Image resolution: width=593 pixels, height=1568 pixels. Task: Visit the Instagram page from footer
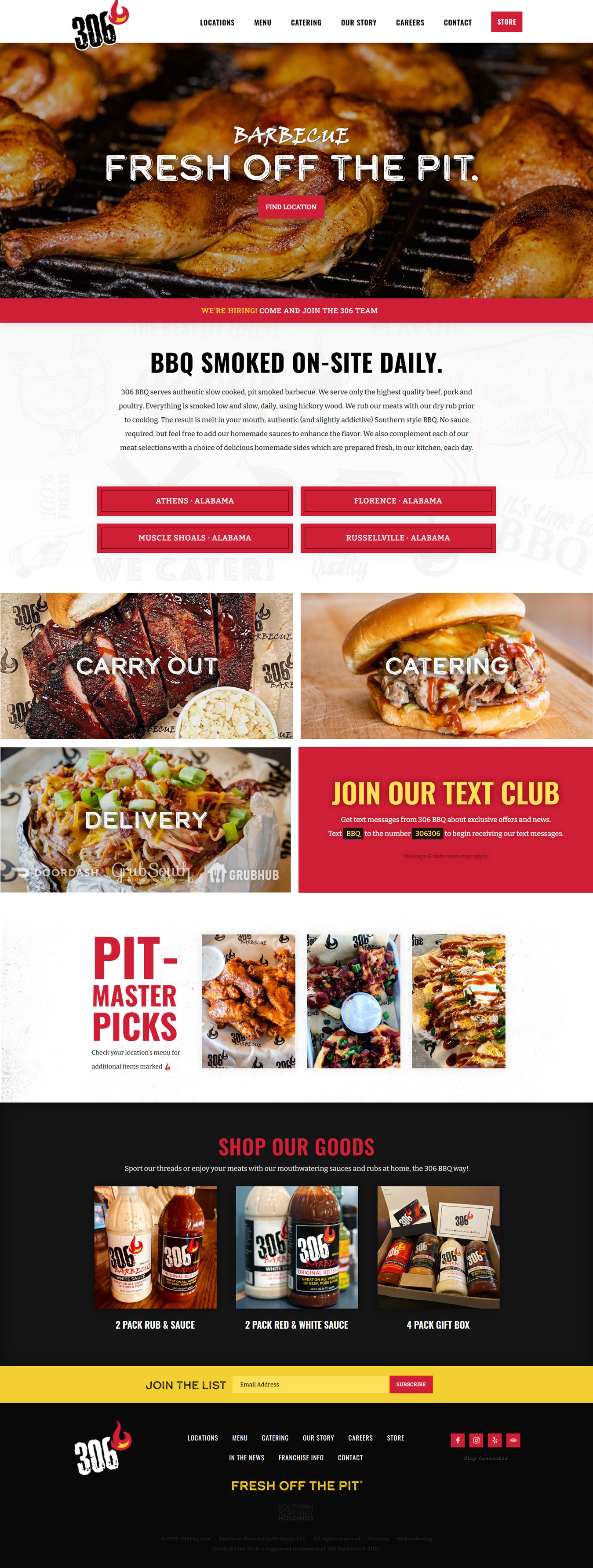[x=476, y=1440]
